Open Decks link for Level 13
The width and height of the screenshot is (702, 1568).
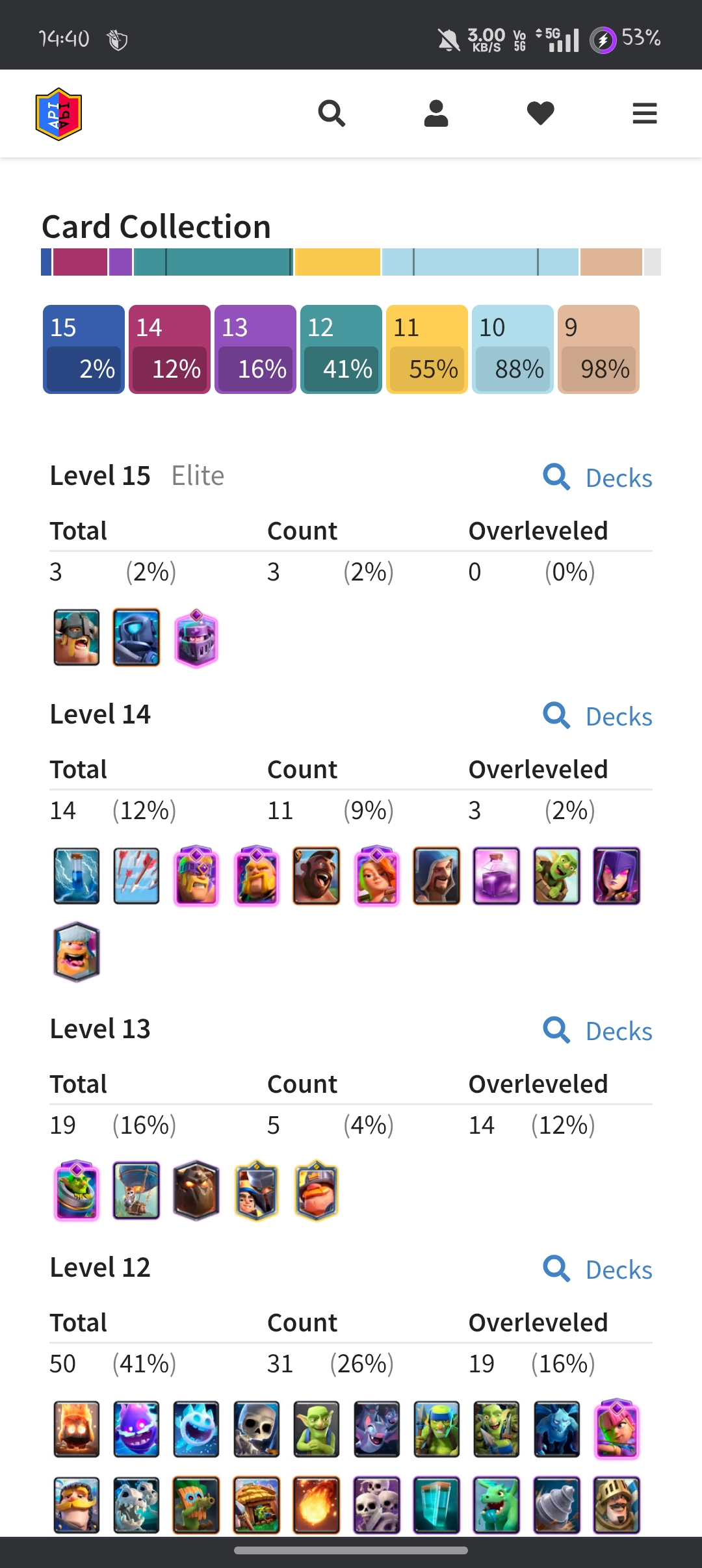click(598, 1031)
